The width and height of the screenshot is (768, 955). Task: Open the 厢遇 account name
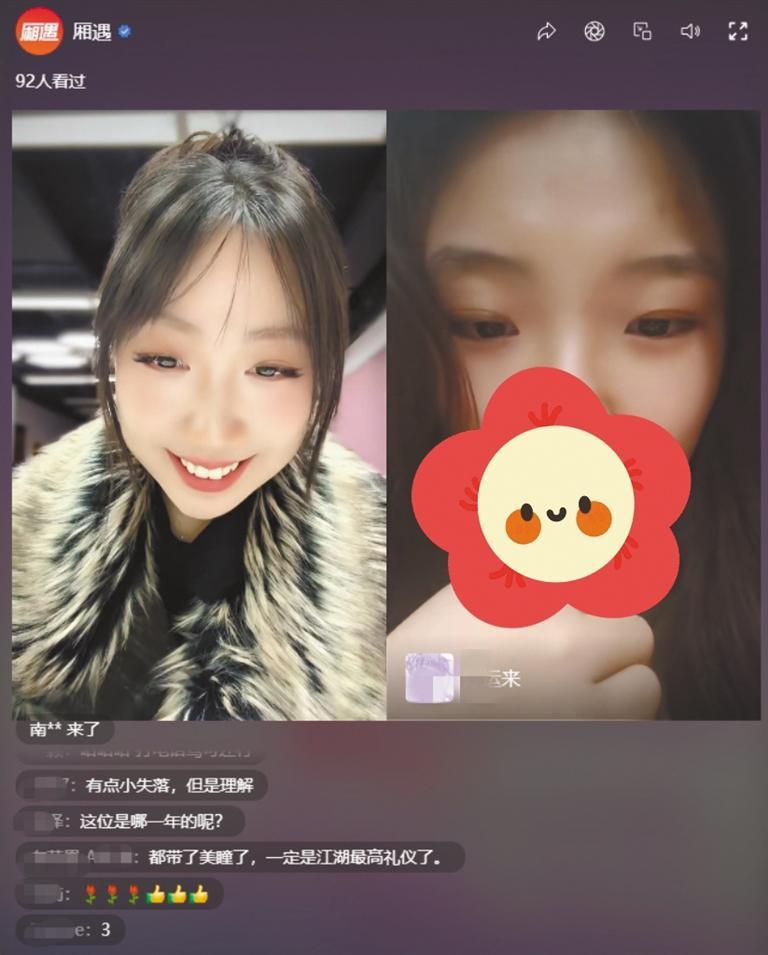click(x=92, y=31)
